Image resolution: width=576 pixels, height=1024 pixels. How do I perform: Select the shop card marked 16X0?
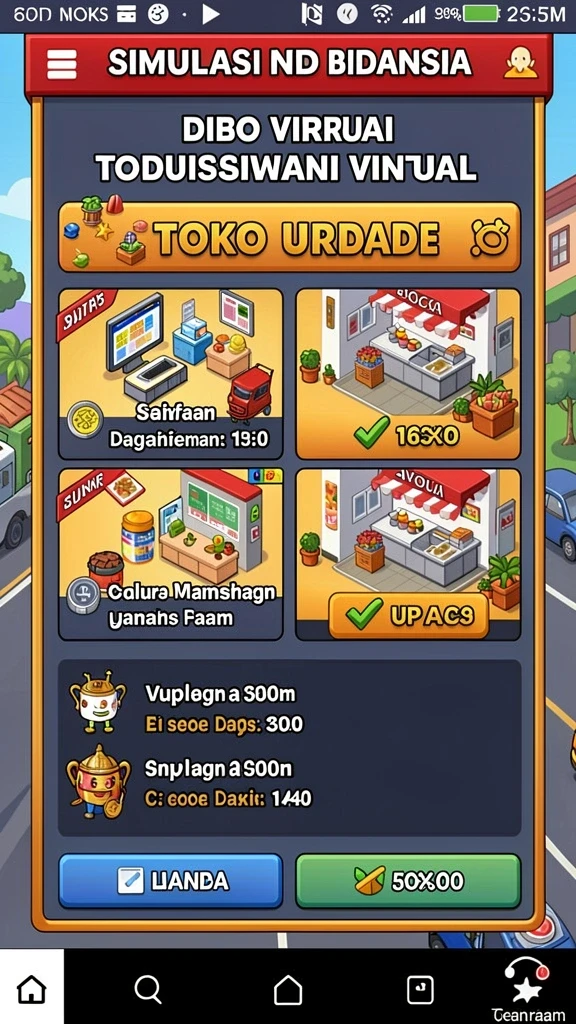(x=408, y=374)
